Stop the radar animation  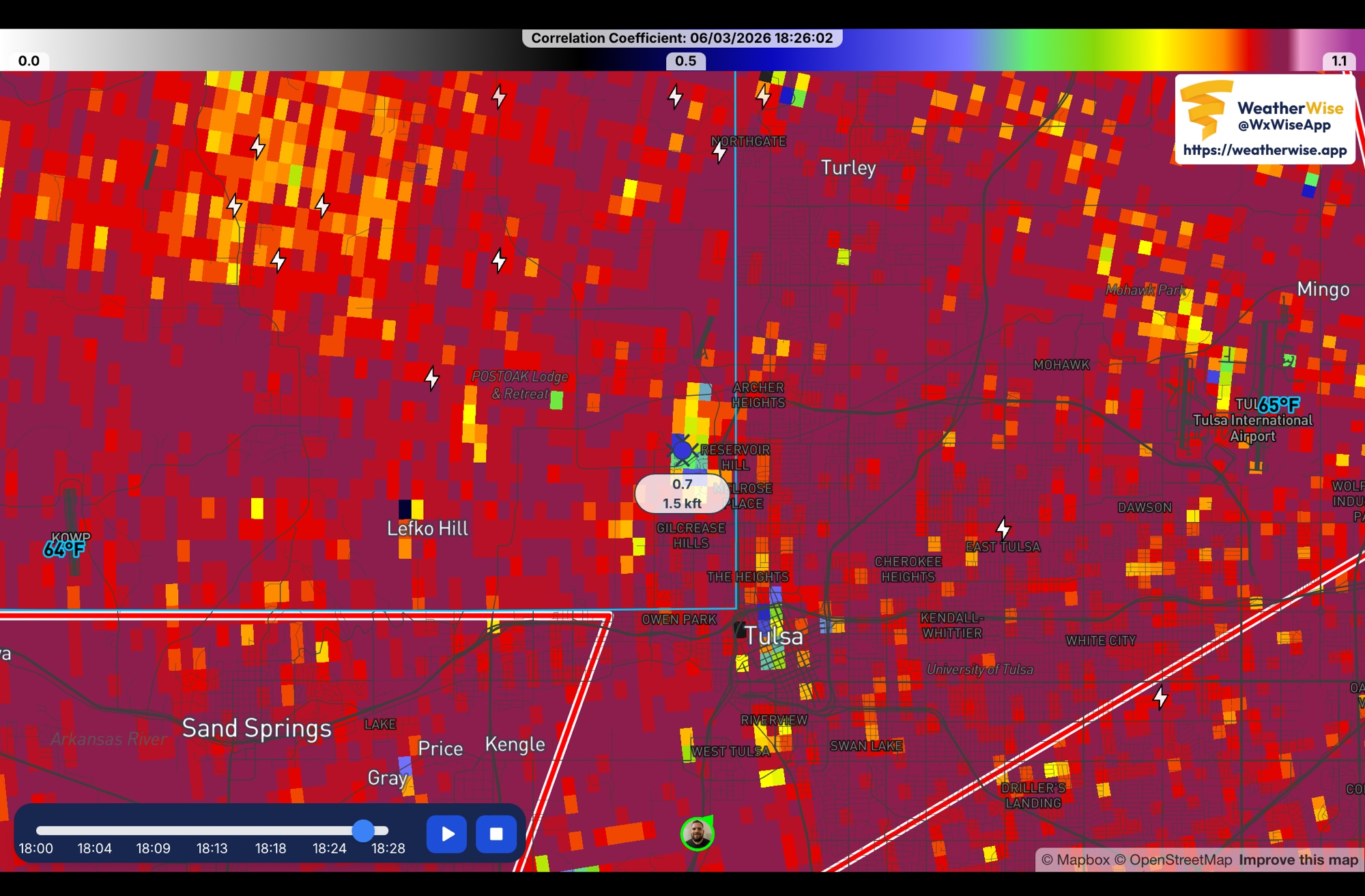point(496,834)
